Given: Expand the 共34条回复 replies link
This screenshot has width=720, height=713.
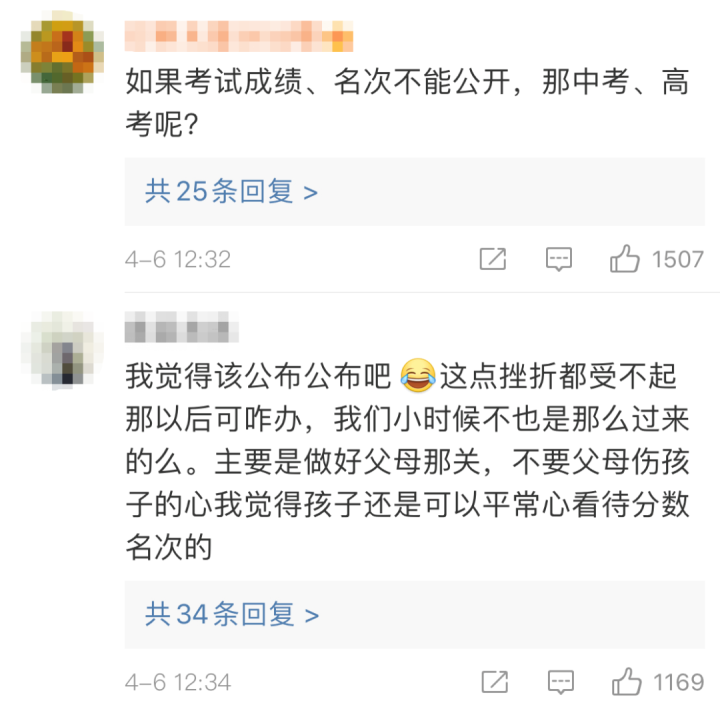Looking at the screenshot, I should point(231,614).
